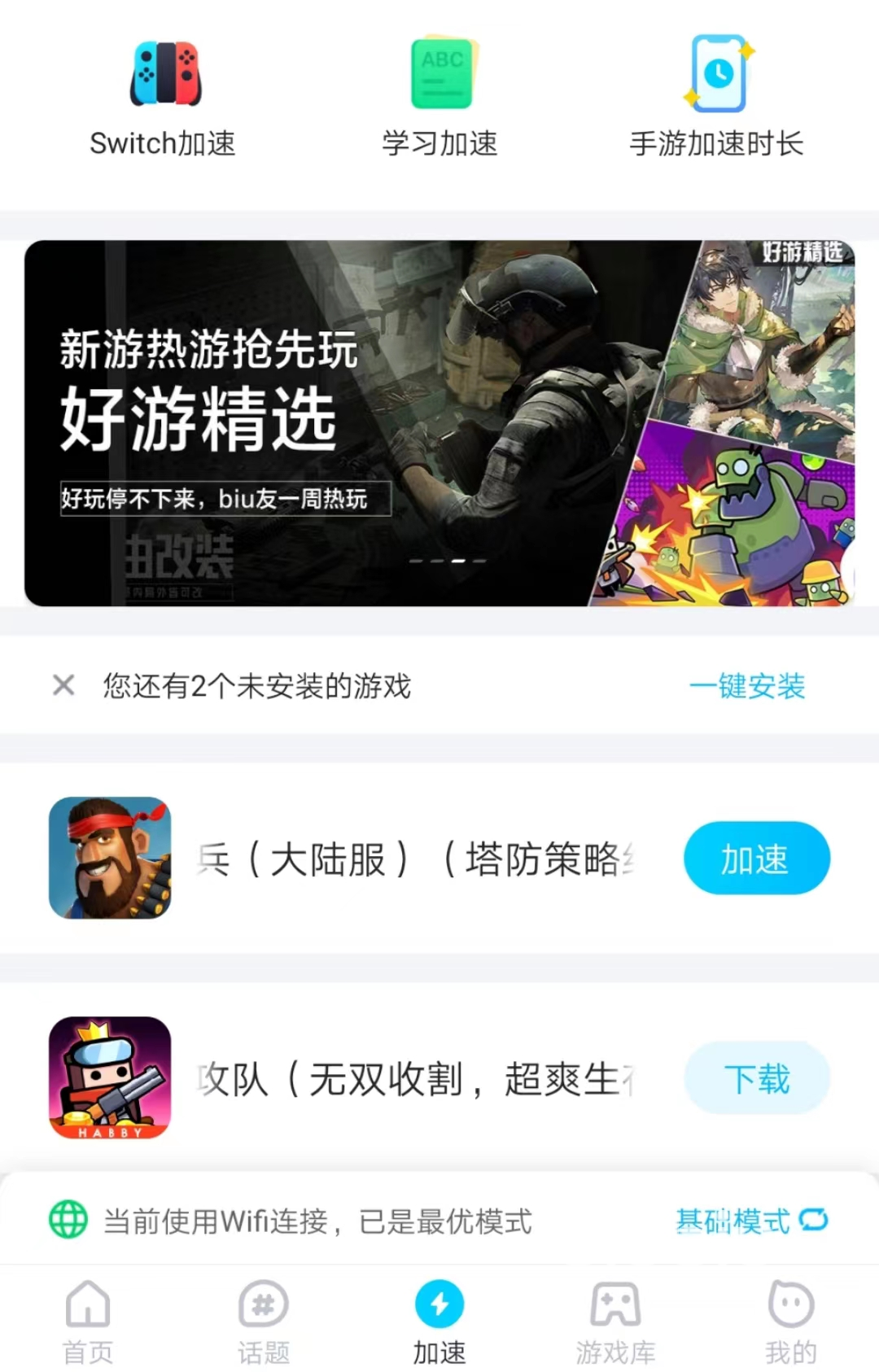Open the 好游精选 banner
879x1372 pixels.
point(439,423)
